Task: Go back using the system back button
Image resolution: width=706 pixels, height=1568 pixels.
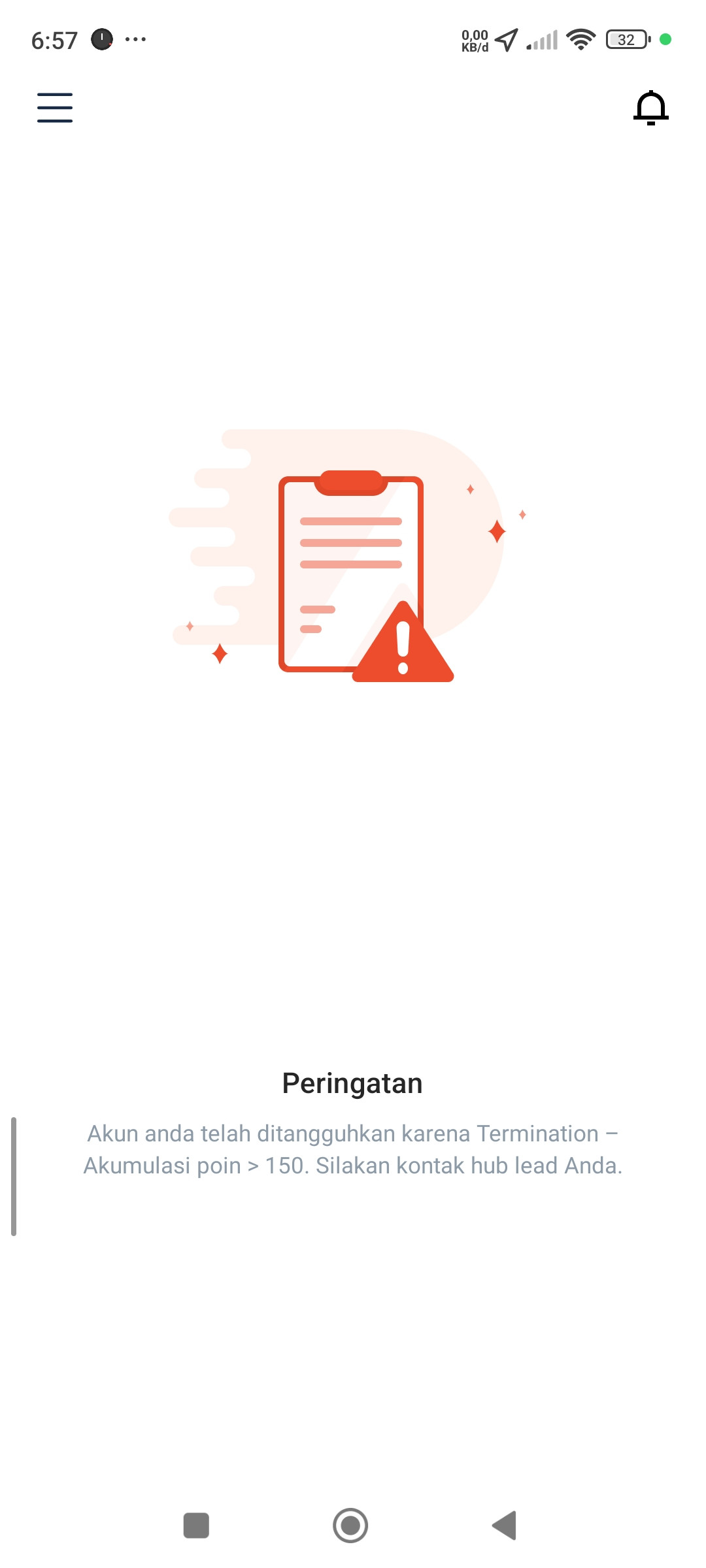Action: [505, 1526]
